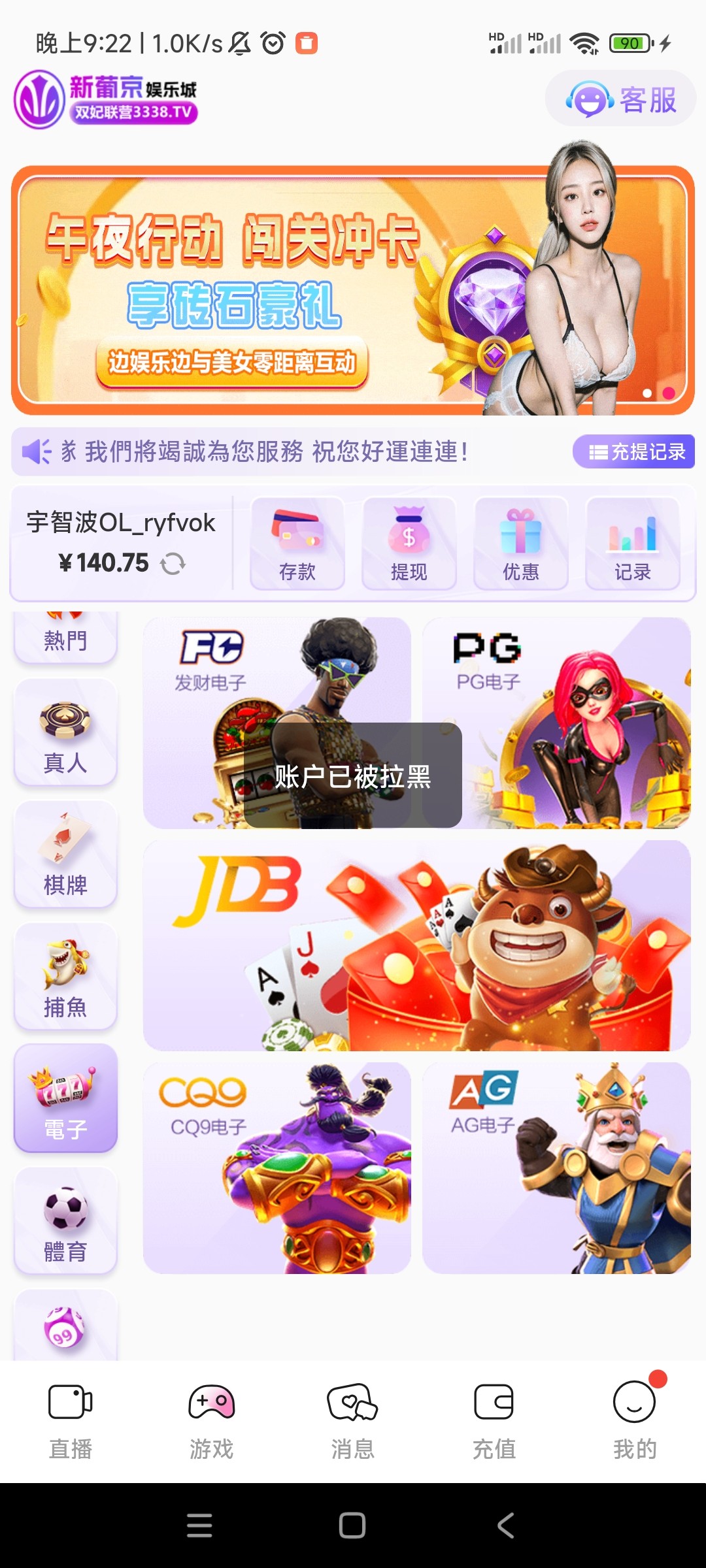This screenshot has height=1568, width=706.
Task: Open the AG电子 game tile
Action: click(556, 1168)
